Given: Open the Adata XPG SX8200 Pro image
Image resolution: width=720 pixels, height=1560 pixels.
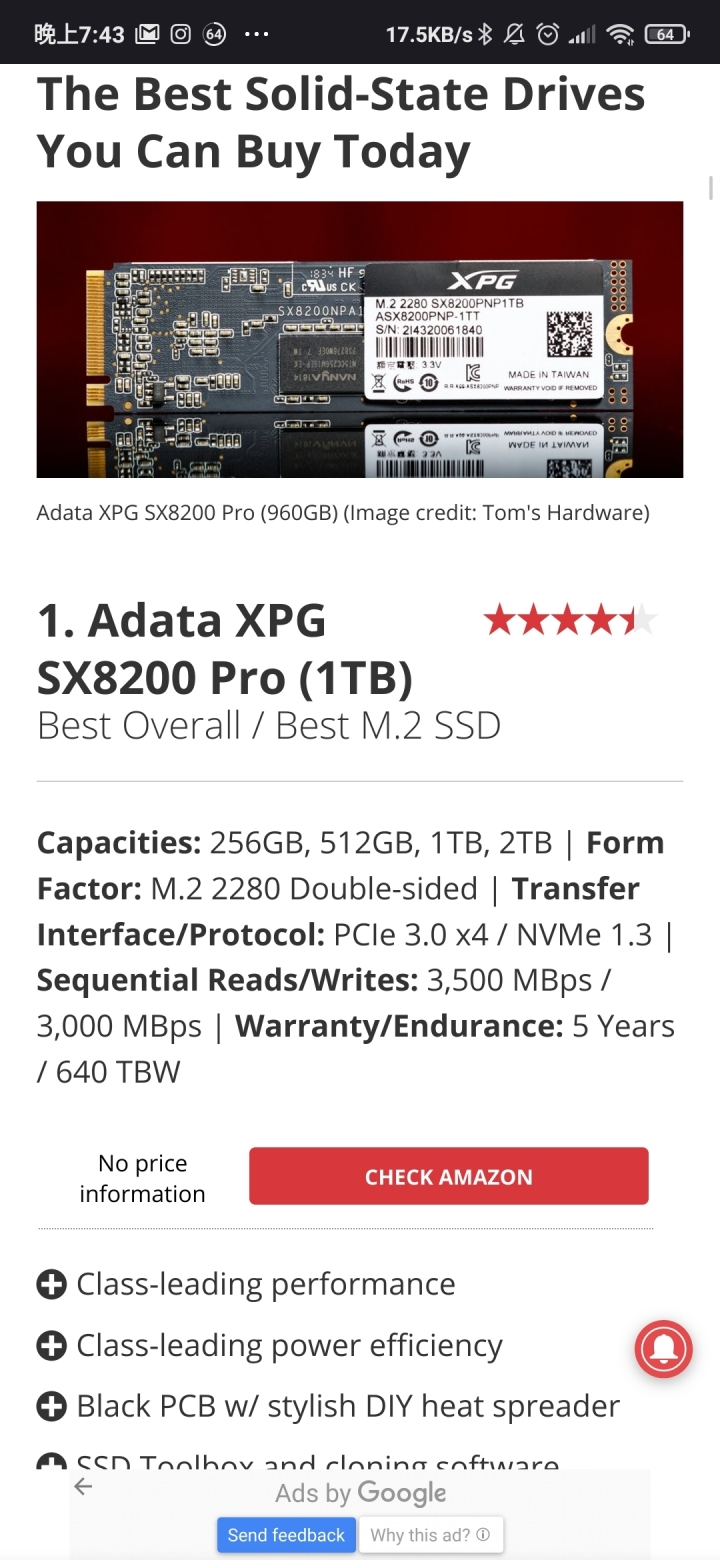Looking at the screenshot, I should point(360,340).
